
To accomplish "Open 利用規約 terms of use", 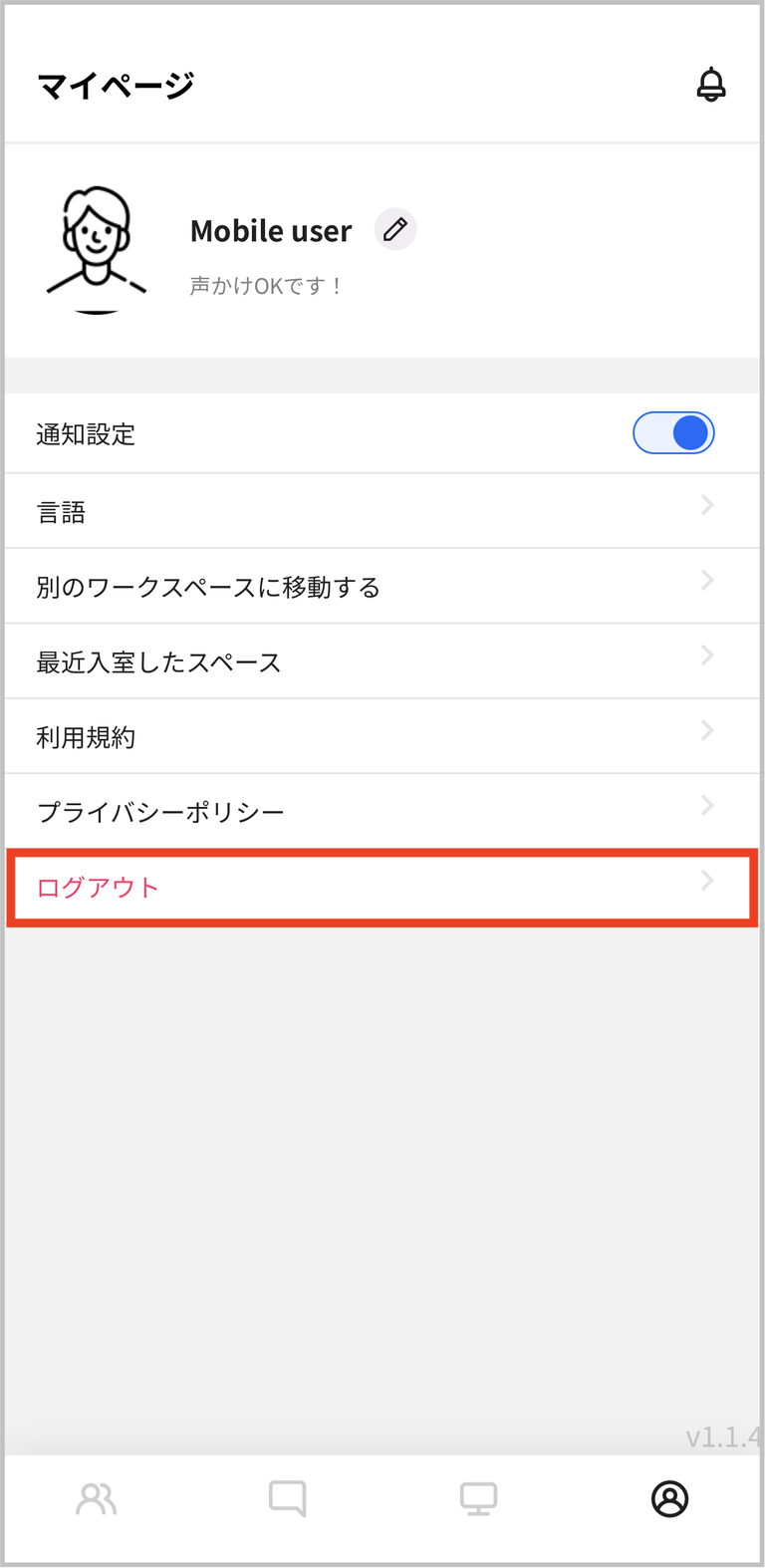I will 382,736.
